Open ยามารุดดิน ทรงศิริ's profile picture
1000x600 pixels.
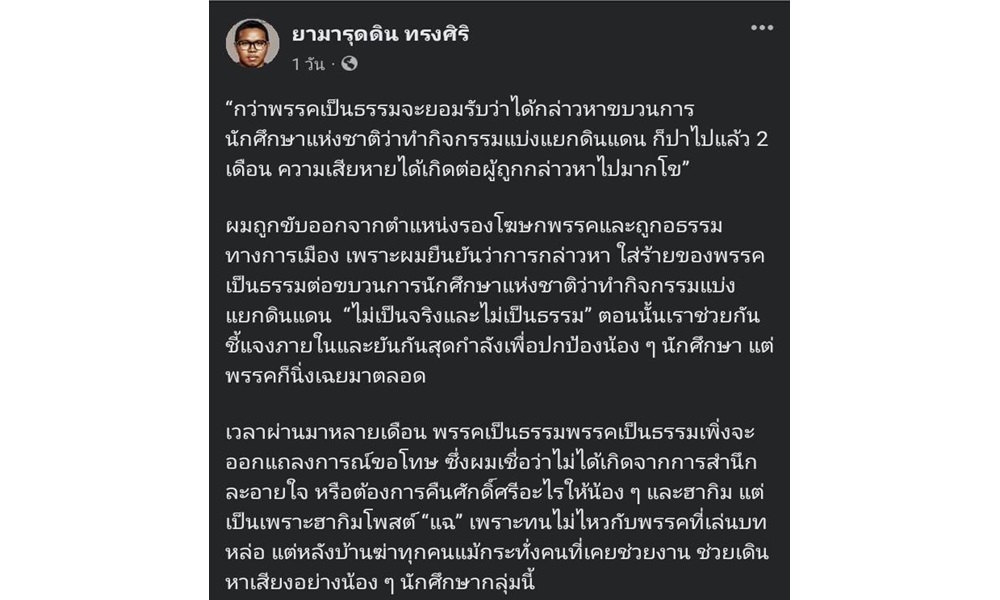coord(252,43)
